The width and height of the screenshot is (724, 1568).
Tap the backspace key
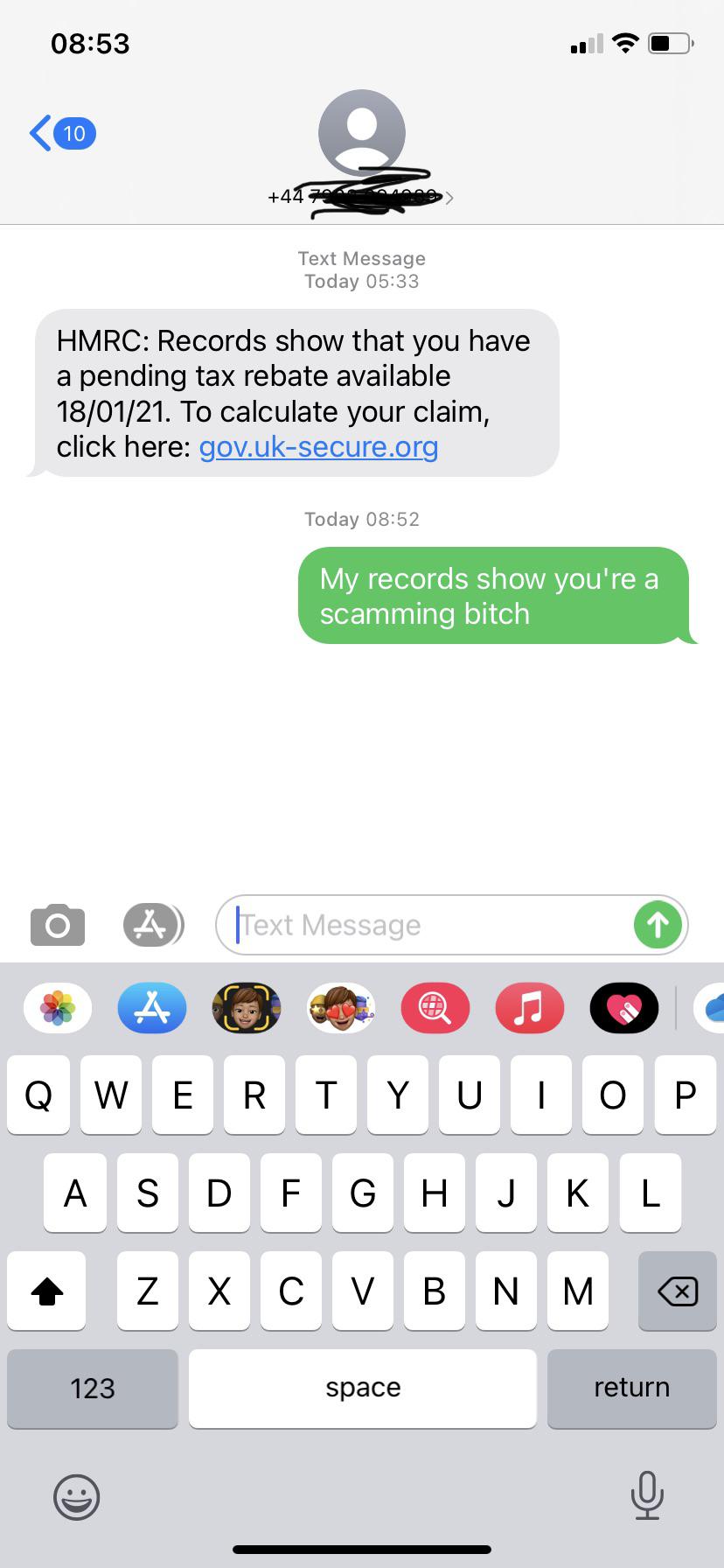(x=678, y=1291)
